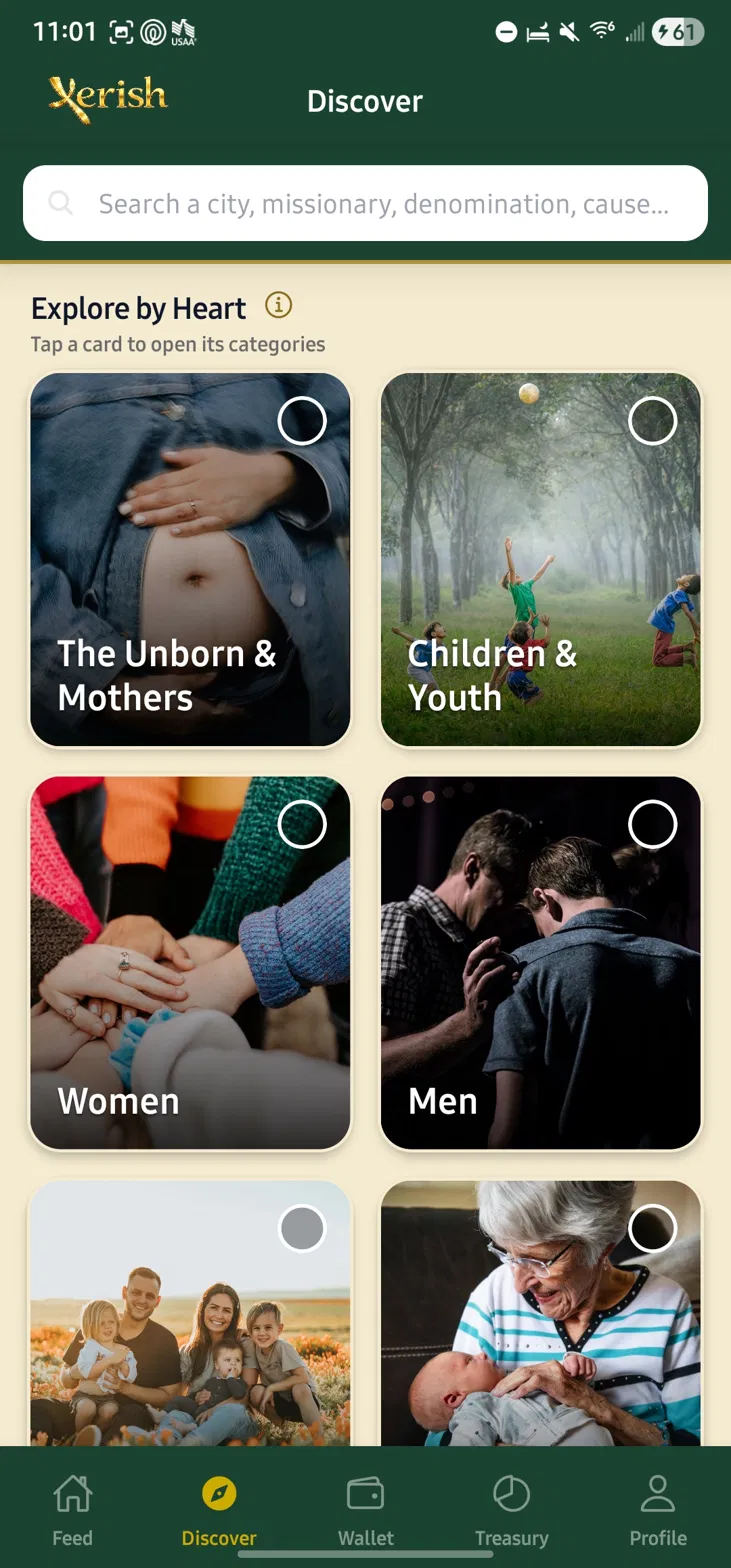Open the Men category card
The height and width of the screenshot is (1568, 731).
tap(541, 963)
